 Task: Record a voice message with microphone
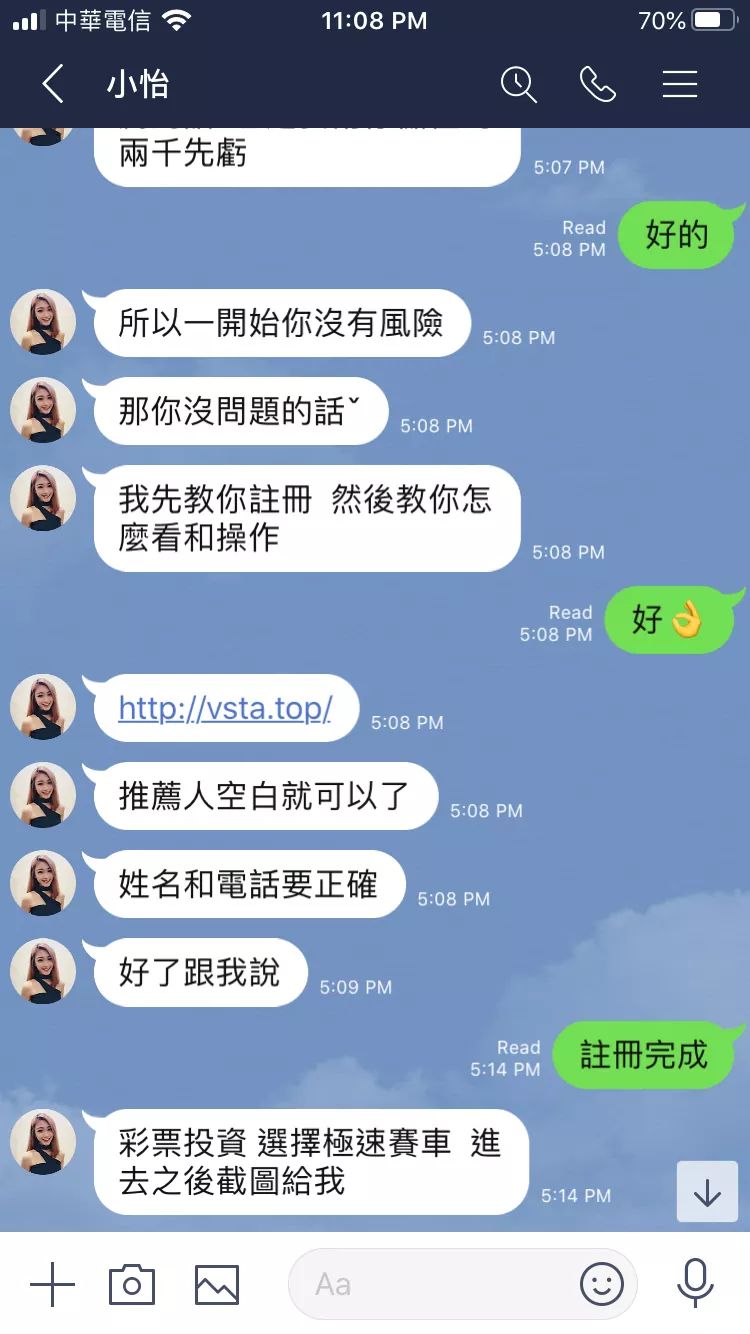click(695, 1284)
